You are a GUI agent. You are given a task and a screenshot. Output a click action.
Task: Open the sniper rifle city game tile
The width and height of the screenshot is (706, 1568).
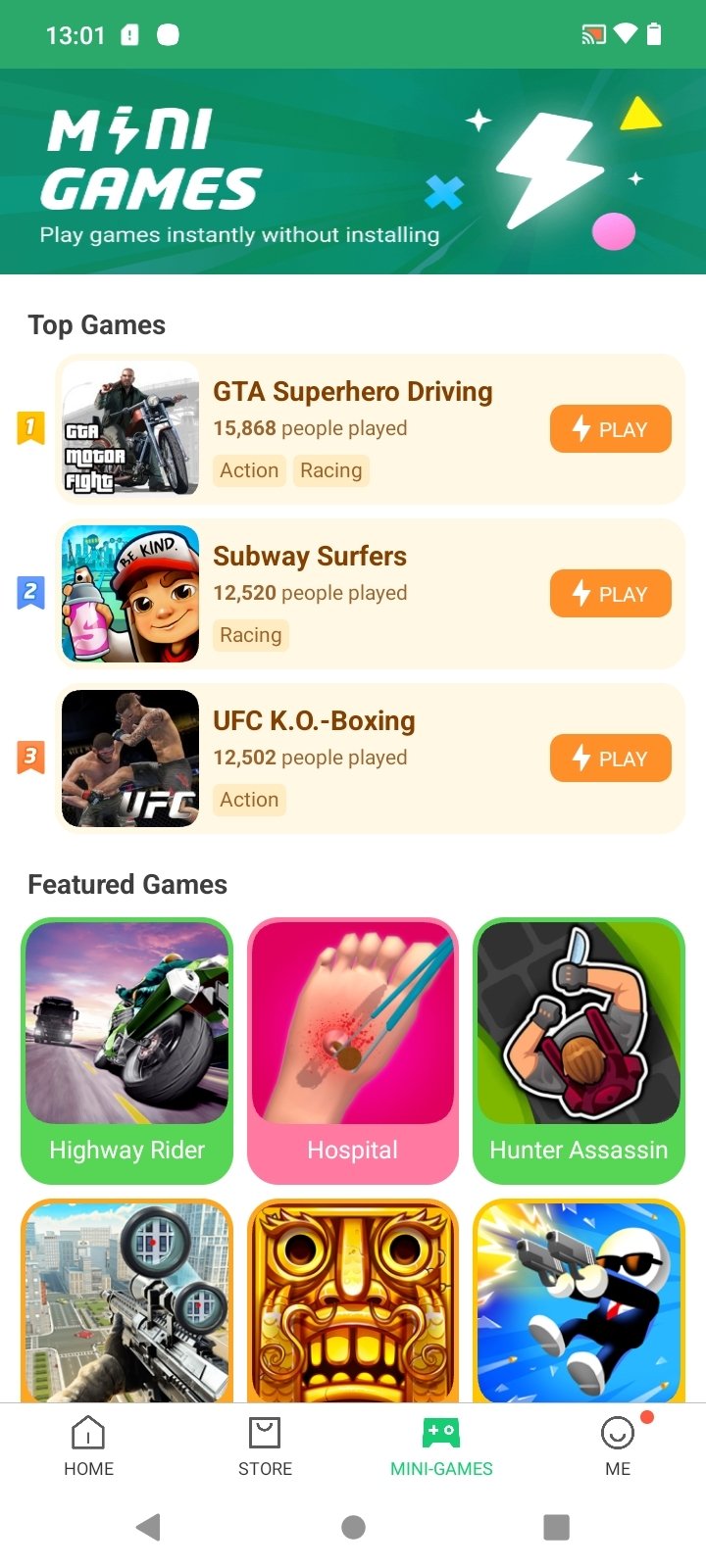tap(127, 1300)
